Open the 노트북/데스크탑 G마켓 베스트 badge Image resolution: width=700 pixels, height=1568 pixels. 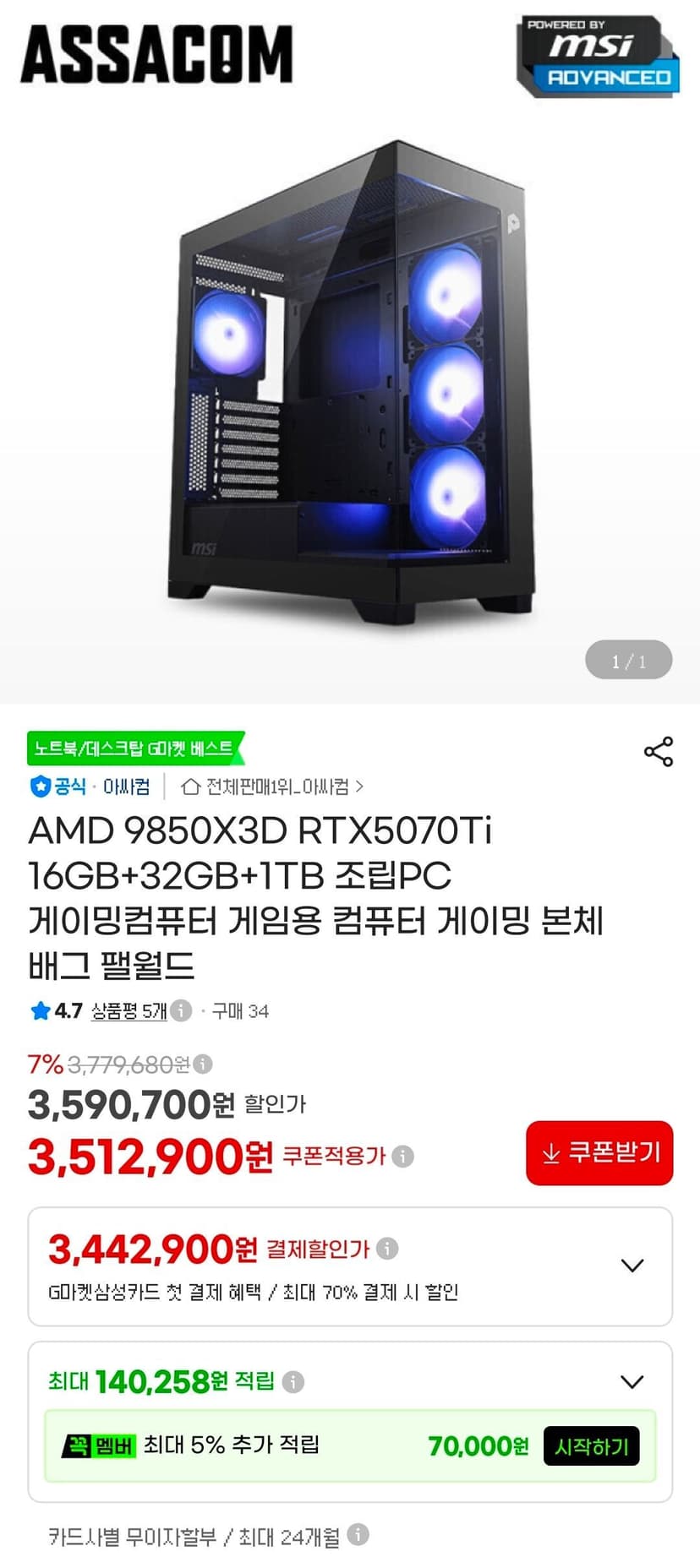(135, 749)
